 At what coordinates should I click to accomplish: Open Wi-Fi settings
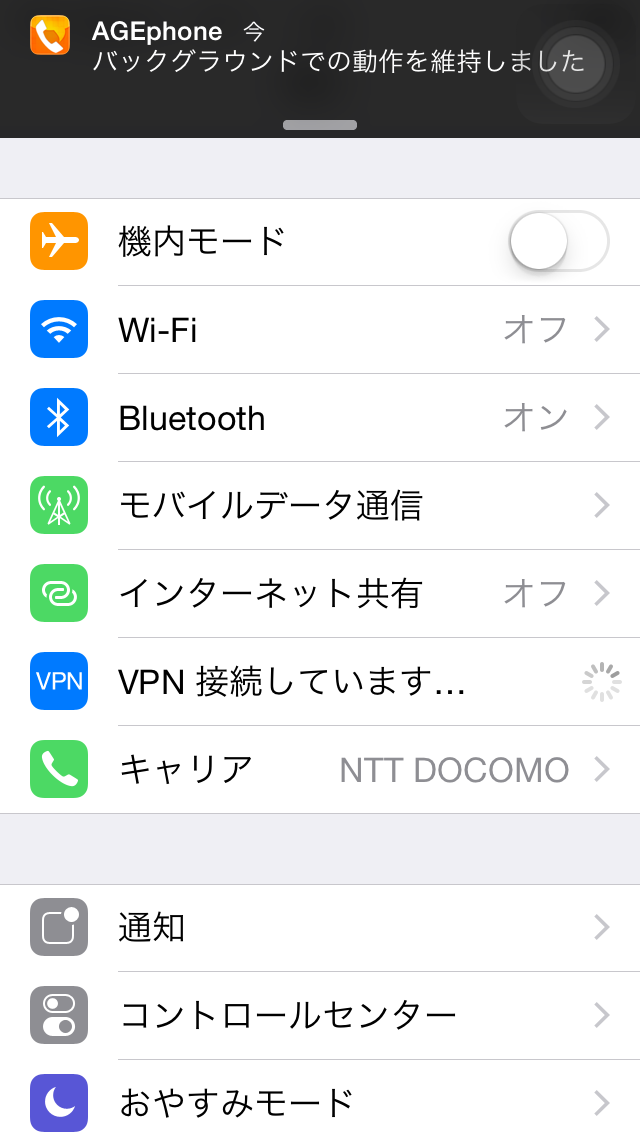(320, 330)
